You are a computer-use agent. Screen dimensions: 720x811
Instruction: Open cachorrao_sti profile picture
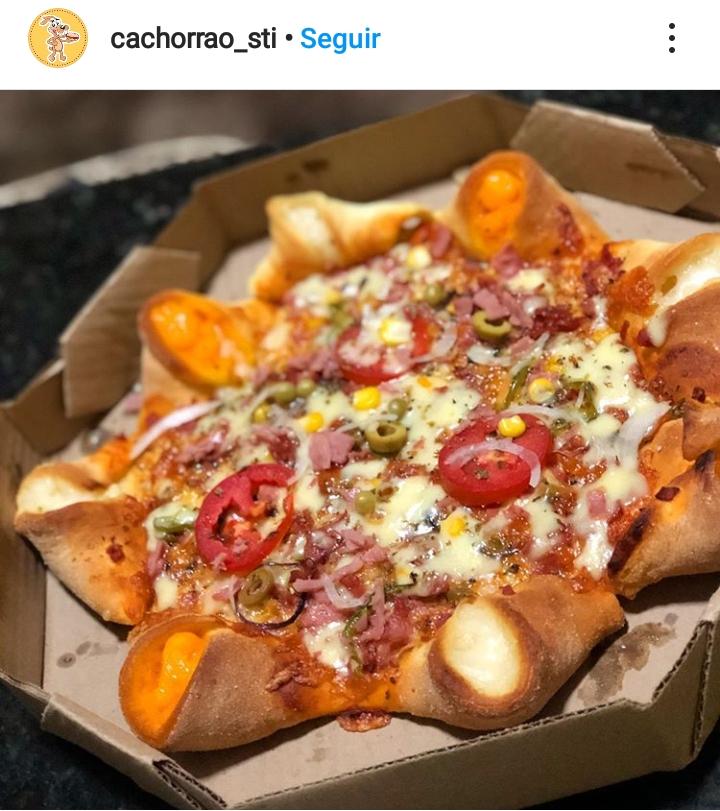click(57, 39)
